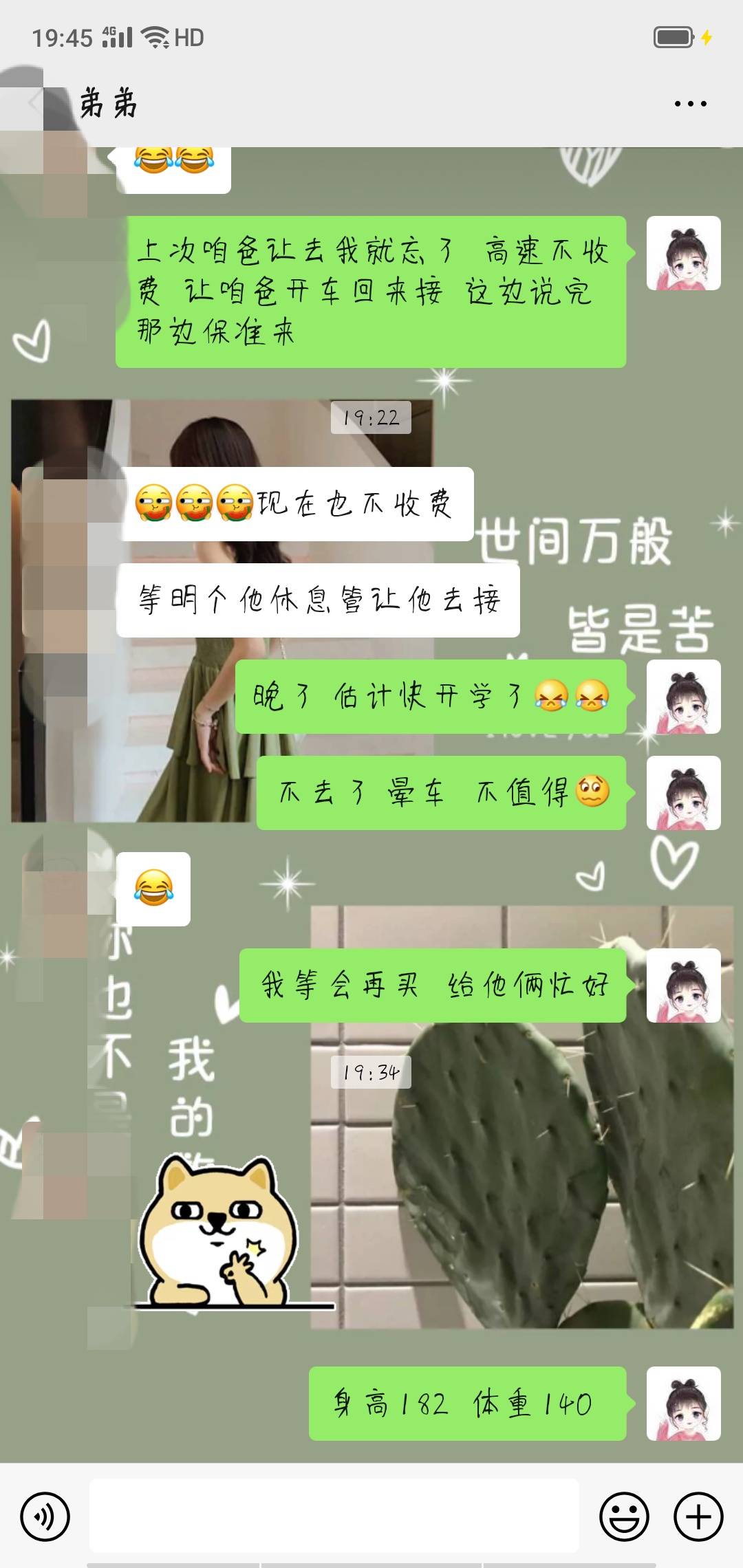
Task: Open the plus attachment menu
Action: (x=698, y=1516)
